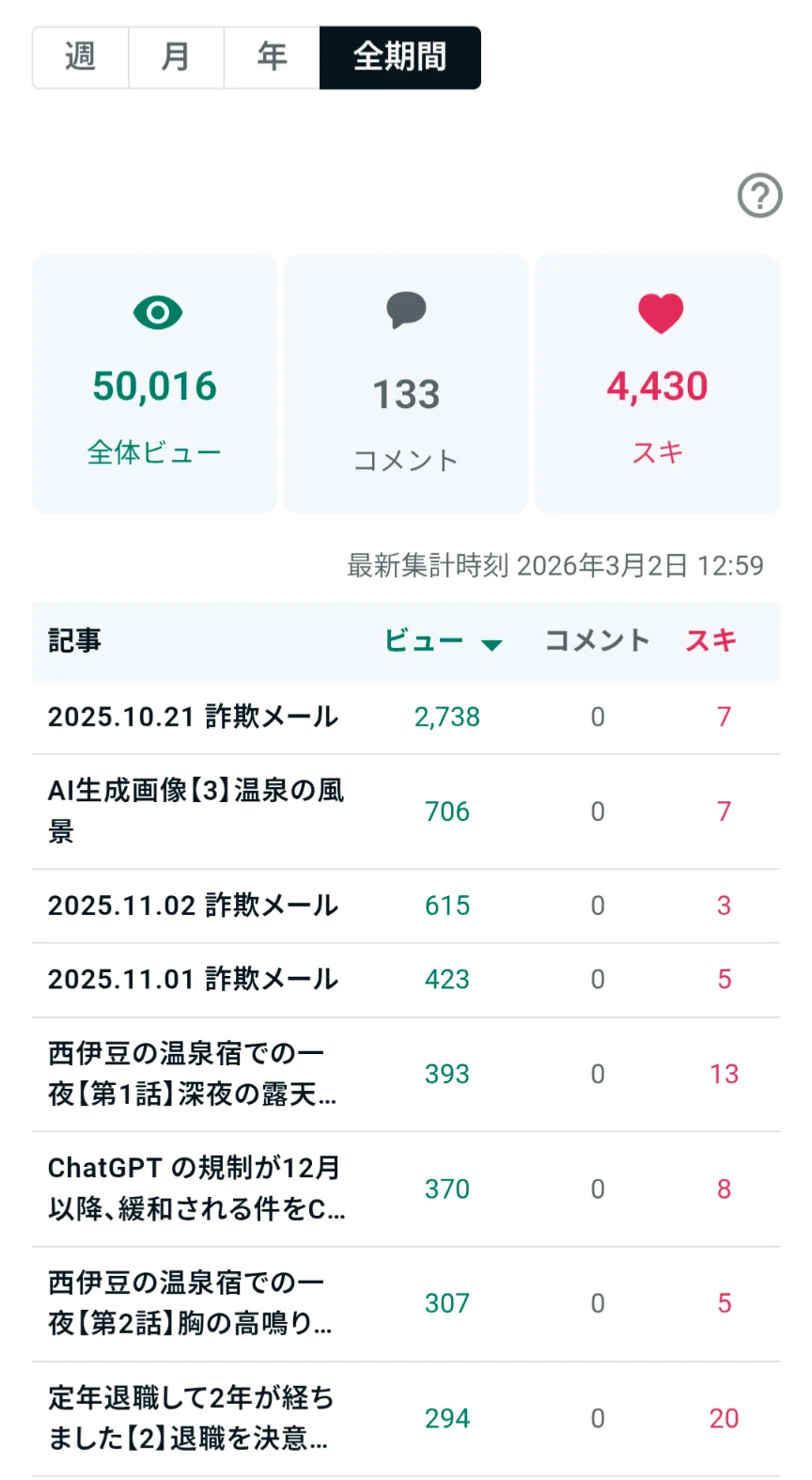Open the help question mark icon
The image size is (812, 1480).
759,196
